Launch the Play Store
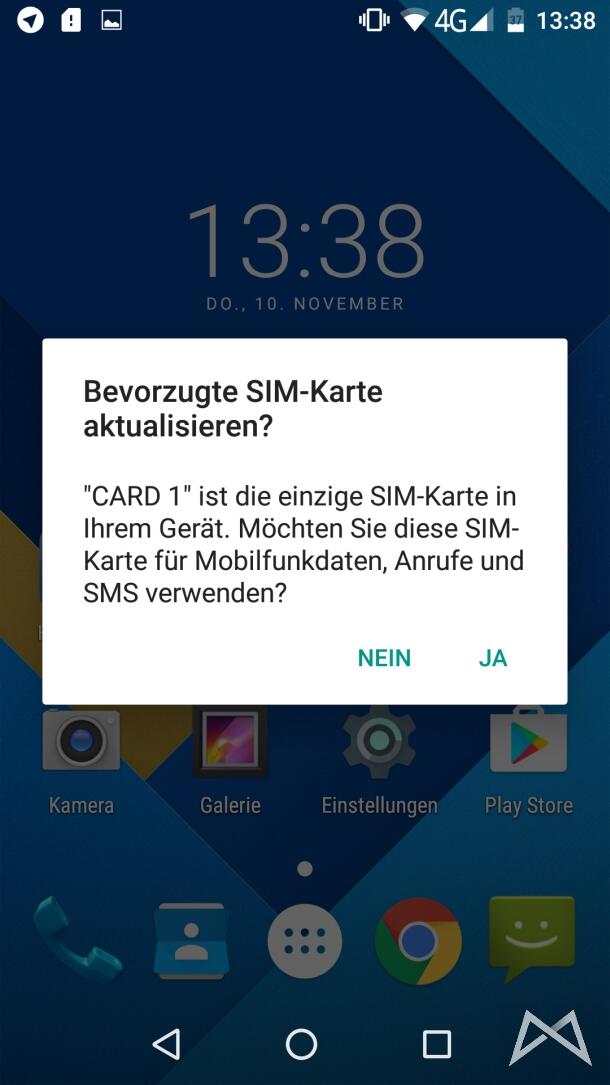The image size is (610, 1085). [528, 745]
